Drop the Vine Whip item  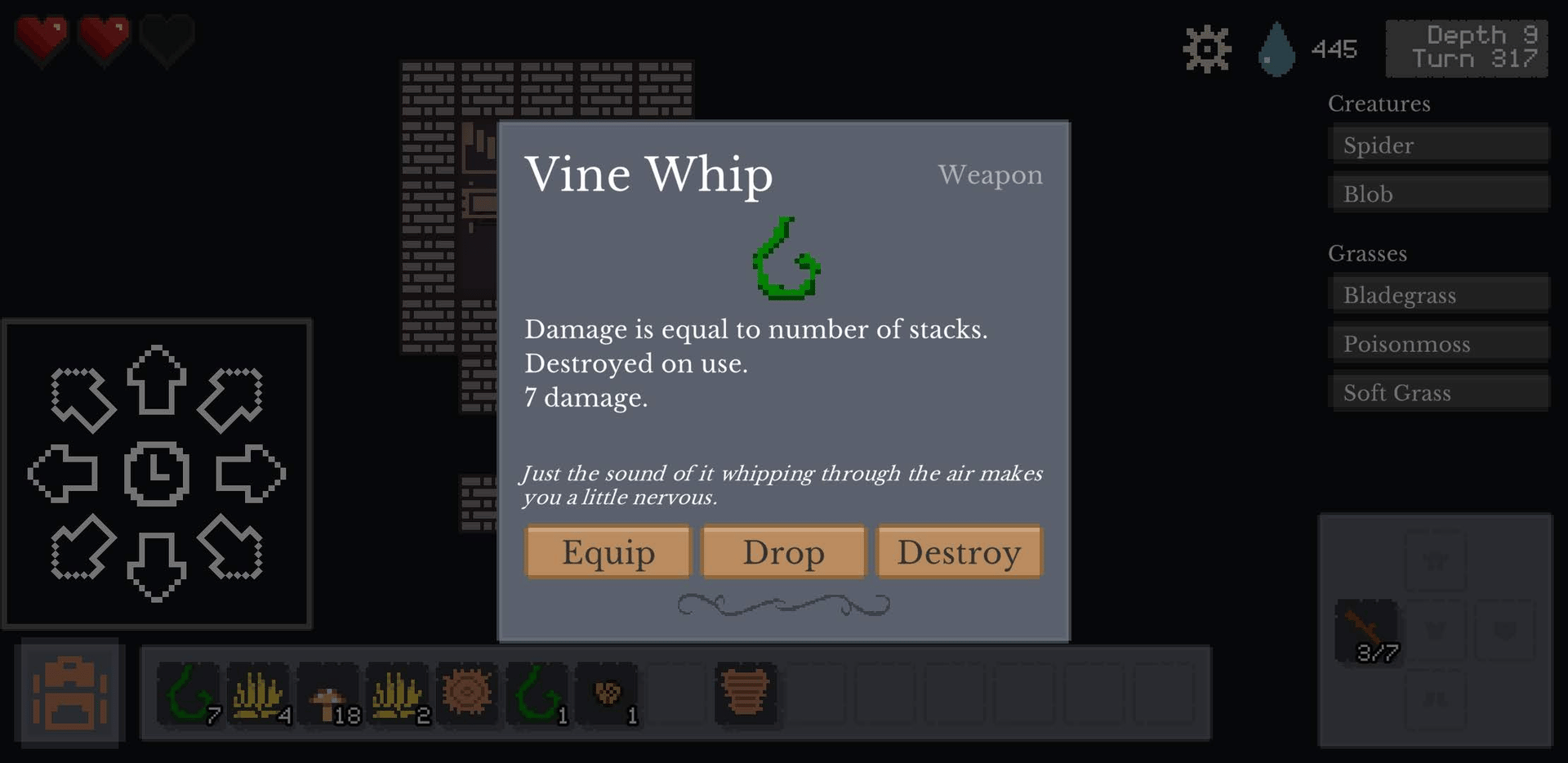tap(783, 552)
